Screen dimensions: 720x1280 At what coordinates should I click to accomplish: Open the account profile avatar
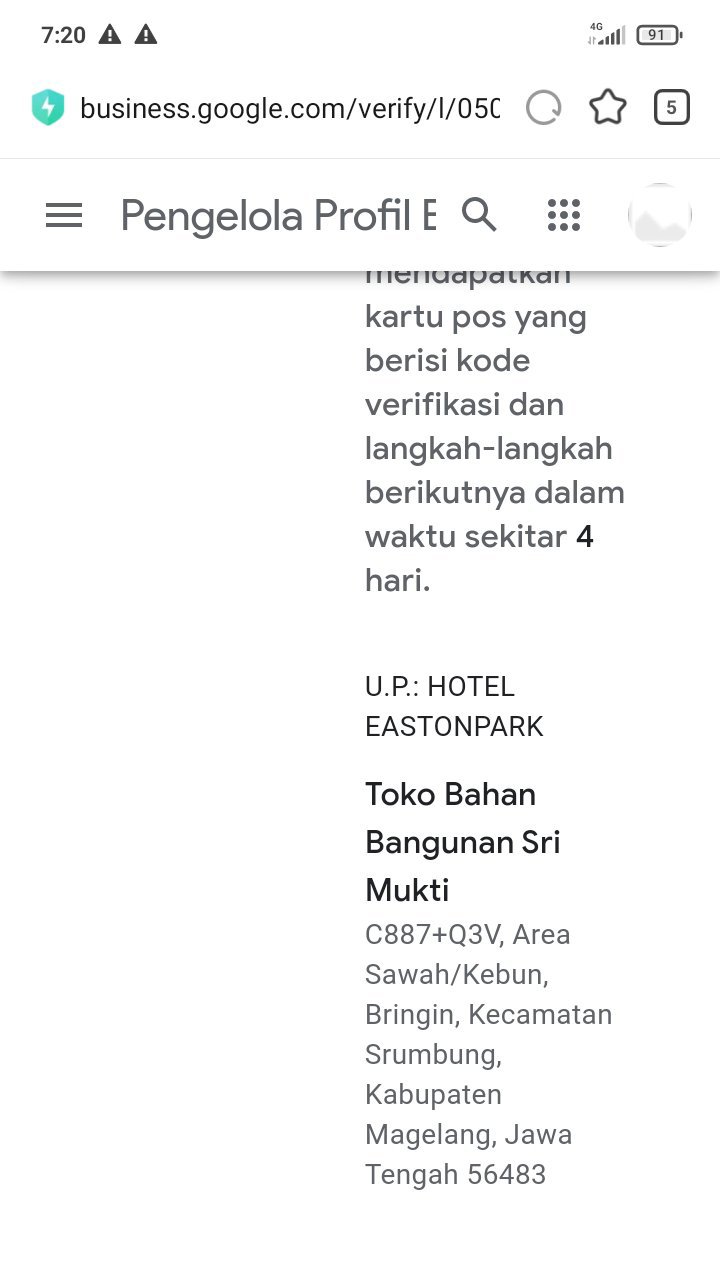click(660, 215)
